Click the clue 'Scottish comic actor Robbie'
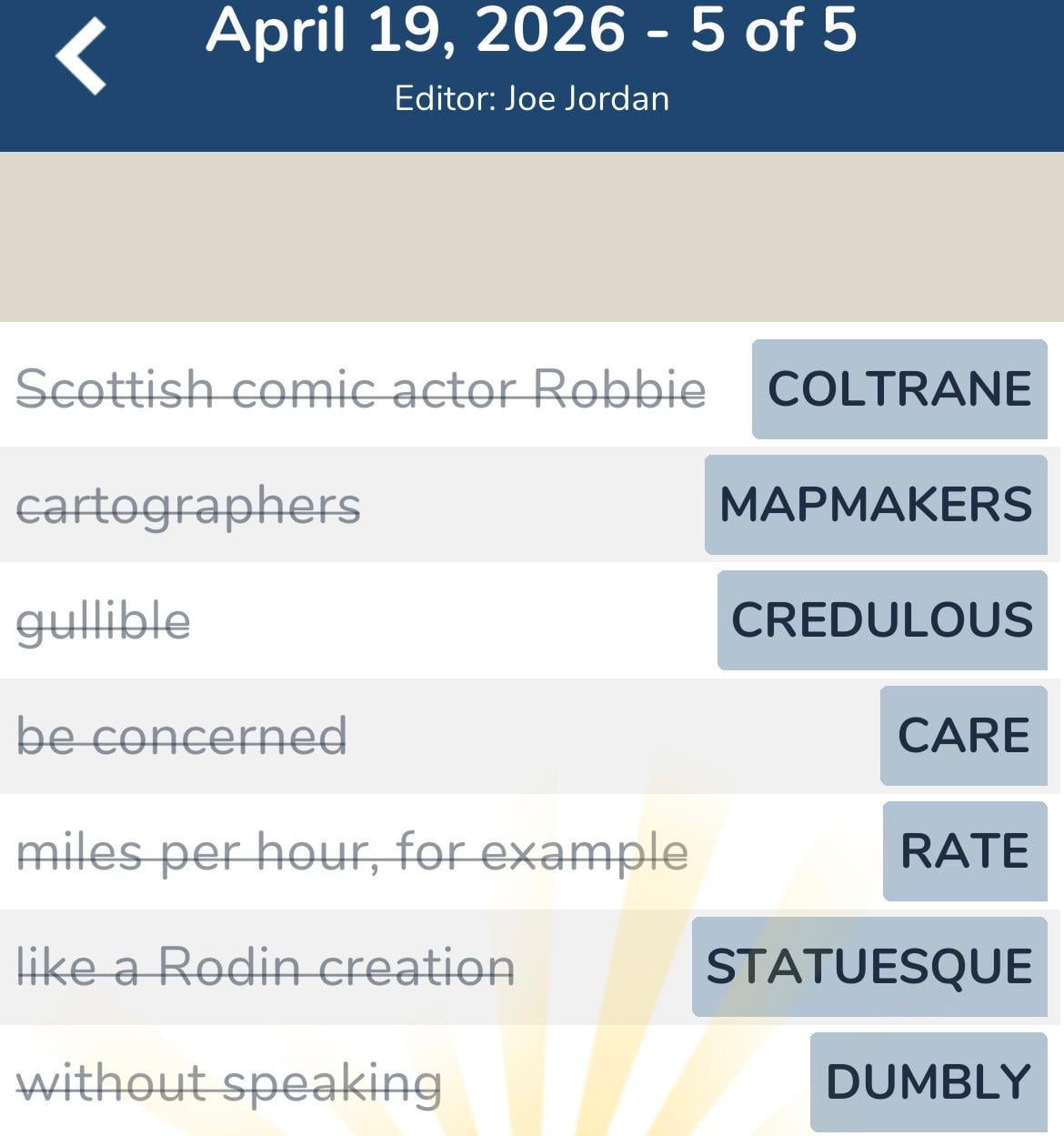 click(x=362, y=391)
